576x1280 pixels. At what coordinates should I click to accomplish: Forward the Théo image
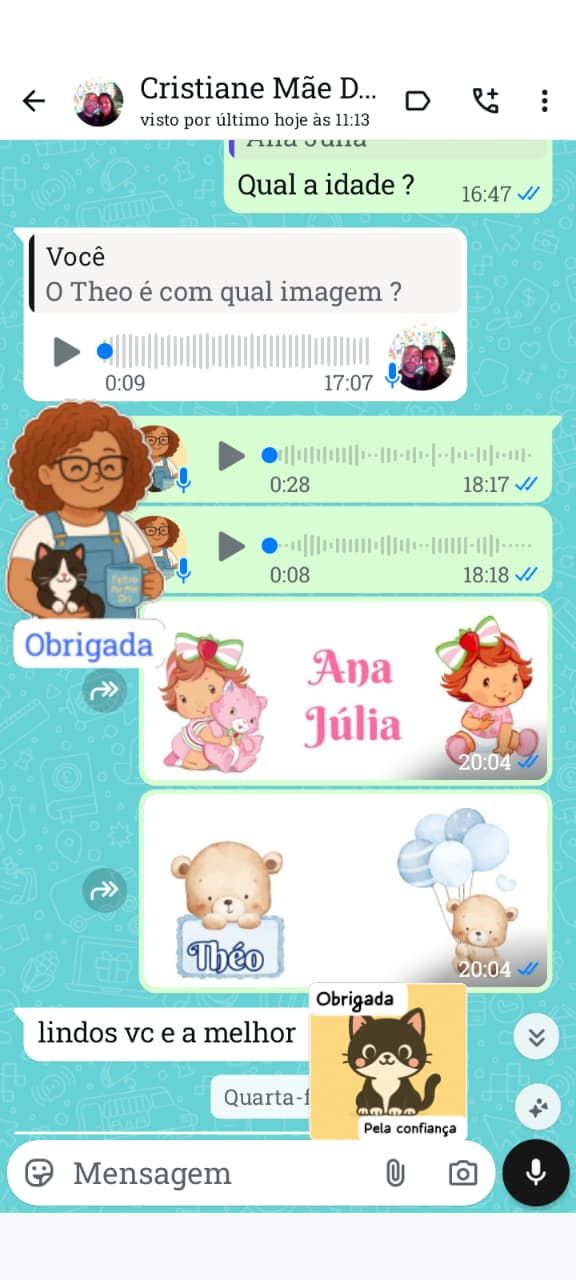pyautogui.click(x=104, y=890)
